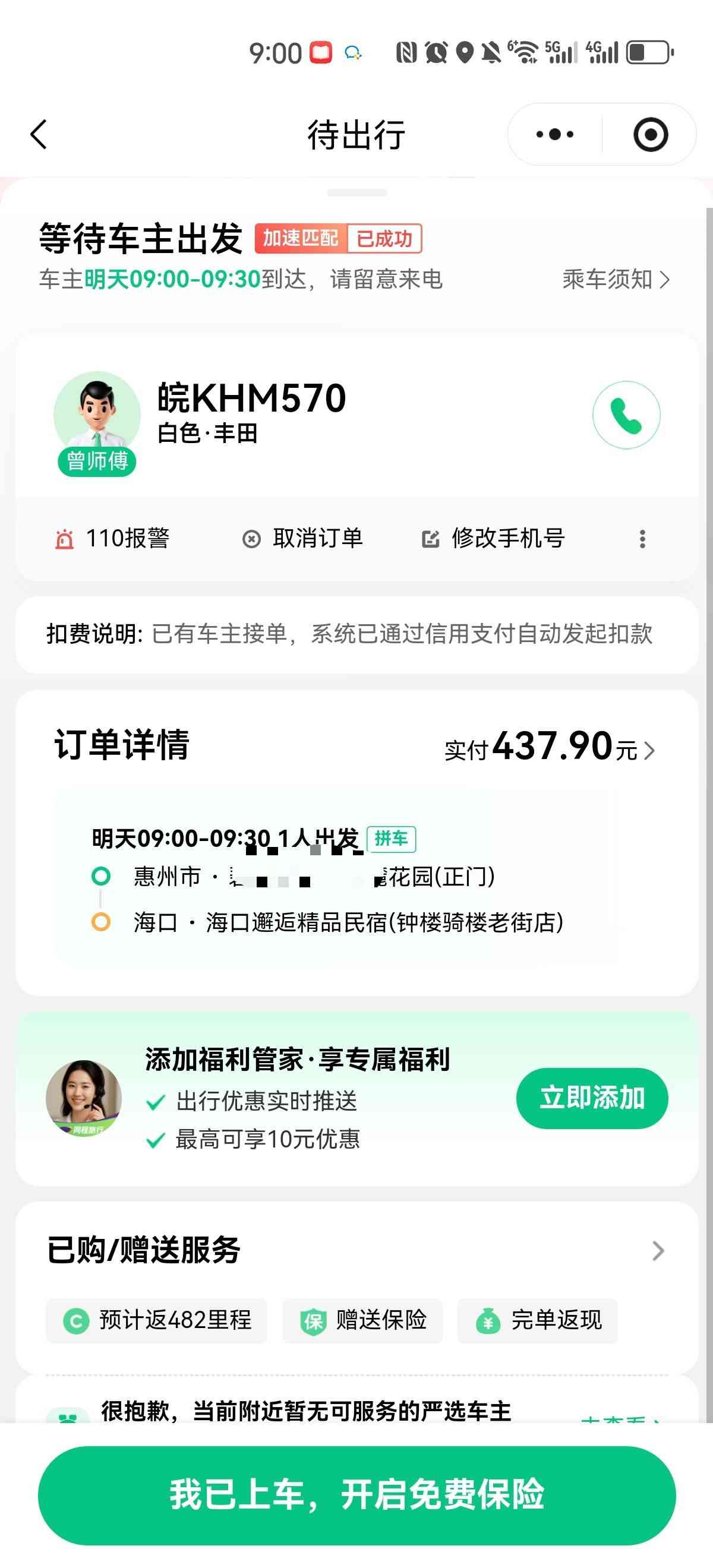Screen dimensions: 713x1568
Task: Select 取消订单 to cancel the order
Action: pos(303,539)
